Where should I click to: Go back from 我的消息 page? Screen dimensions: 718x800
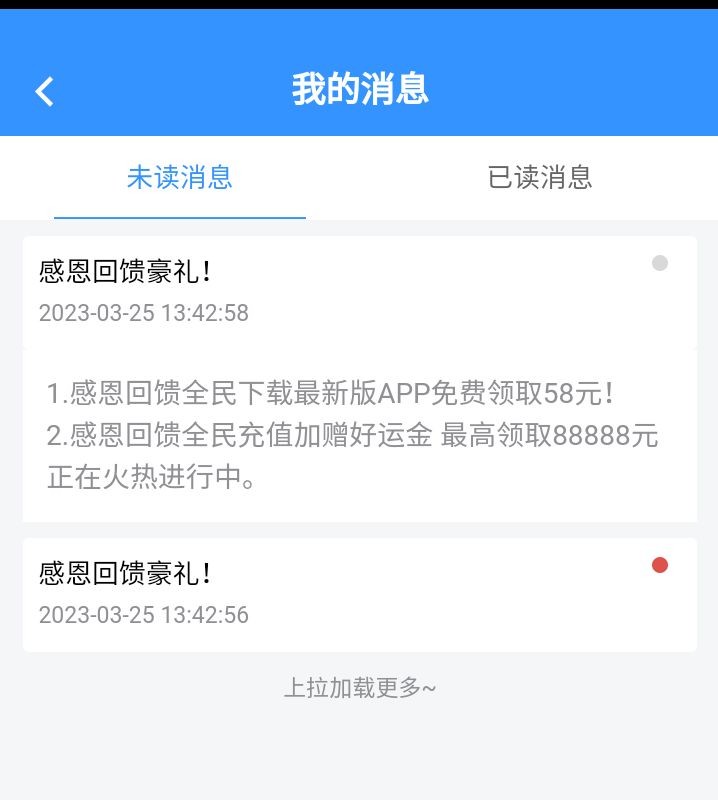pos(44,91)
